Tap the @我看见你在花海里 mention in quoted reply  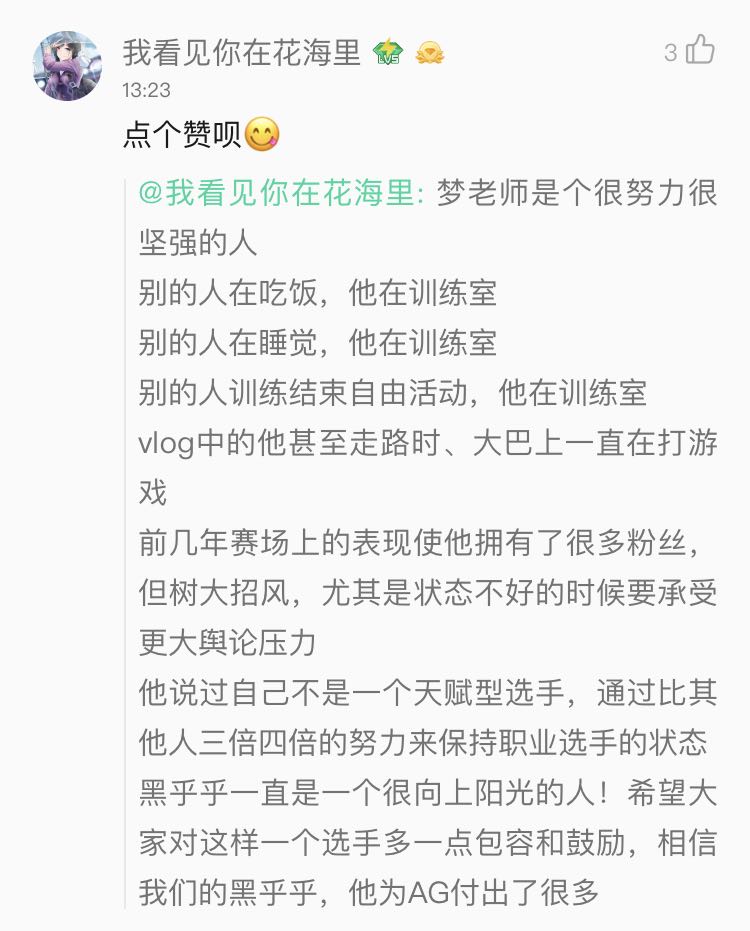282,193
